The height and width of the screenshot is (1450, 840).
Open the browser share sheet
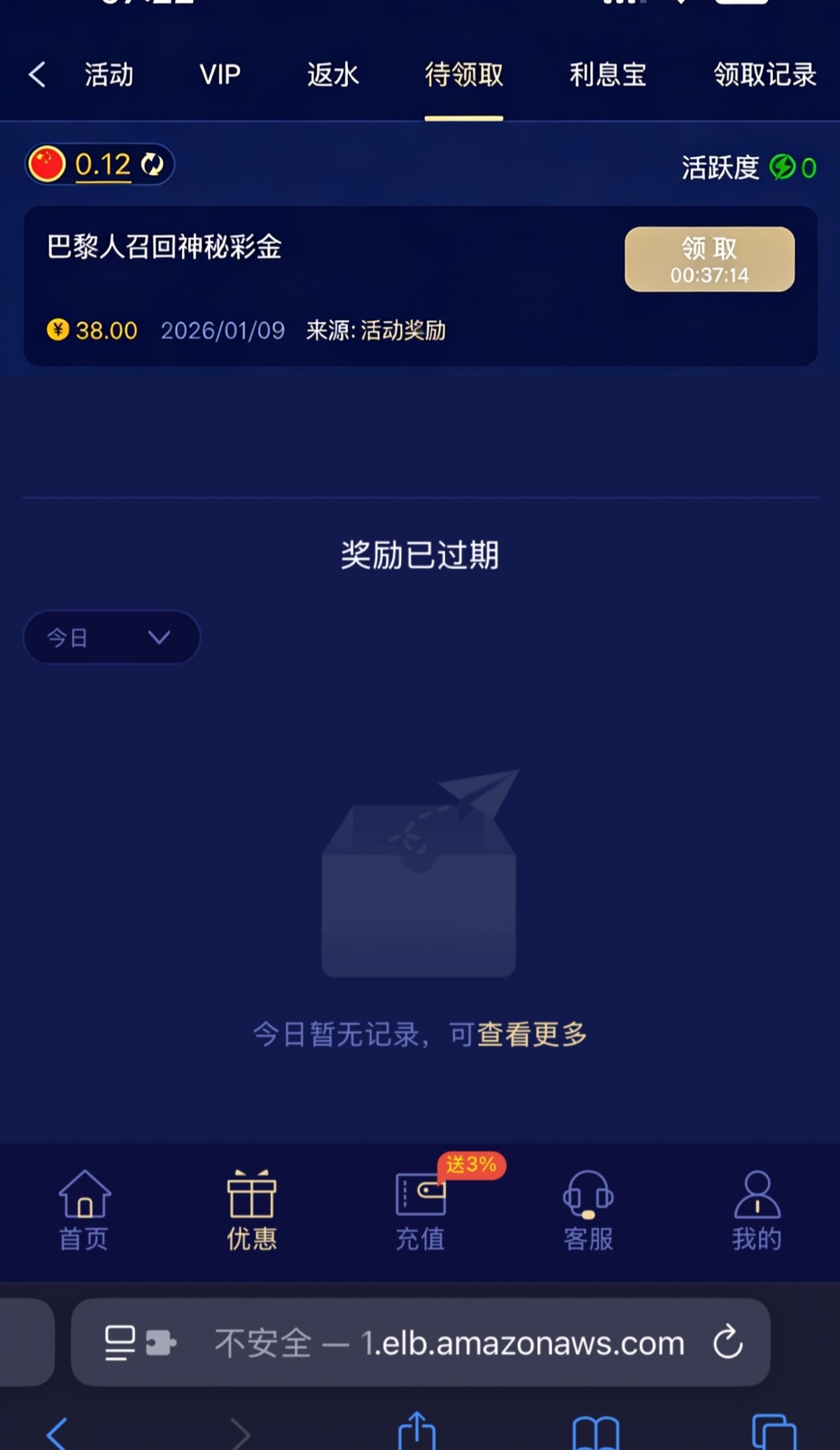coord(417,1431)
